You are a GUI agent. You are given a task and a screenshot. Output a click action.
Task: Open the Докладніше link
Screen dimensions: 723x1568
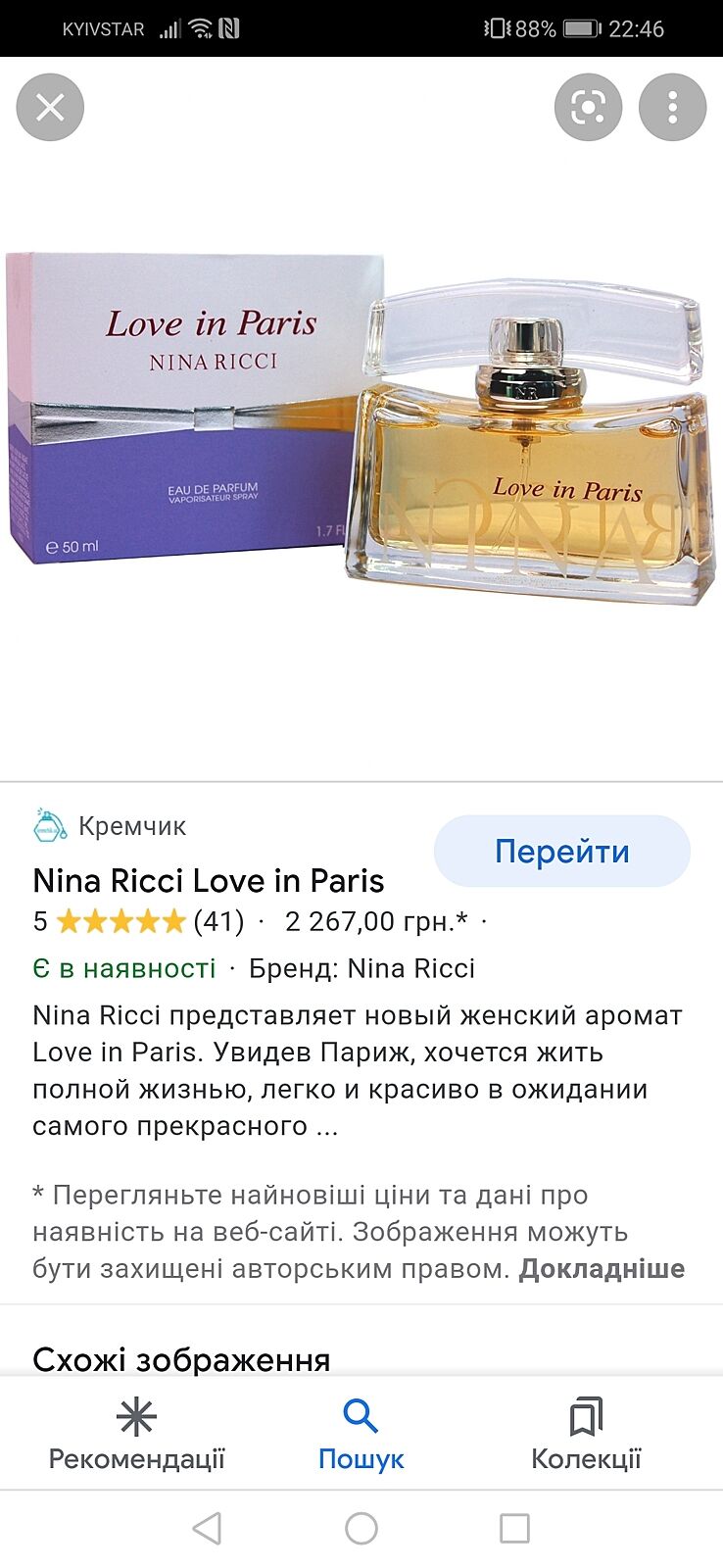pos(602,1268)
